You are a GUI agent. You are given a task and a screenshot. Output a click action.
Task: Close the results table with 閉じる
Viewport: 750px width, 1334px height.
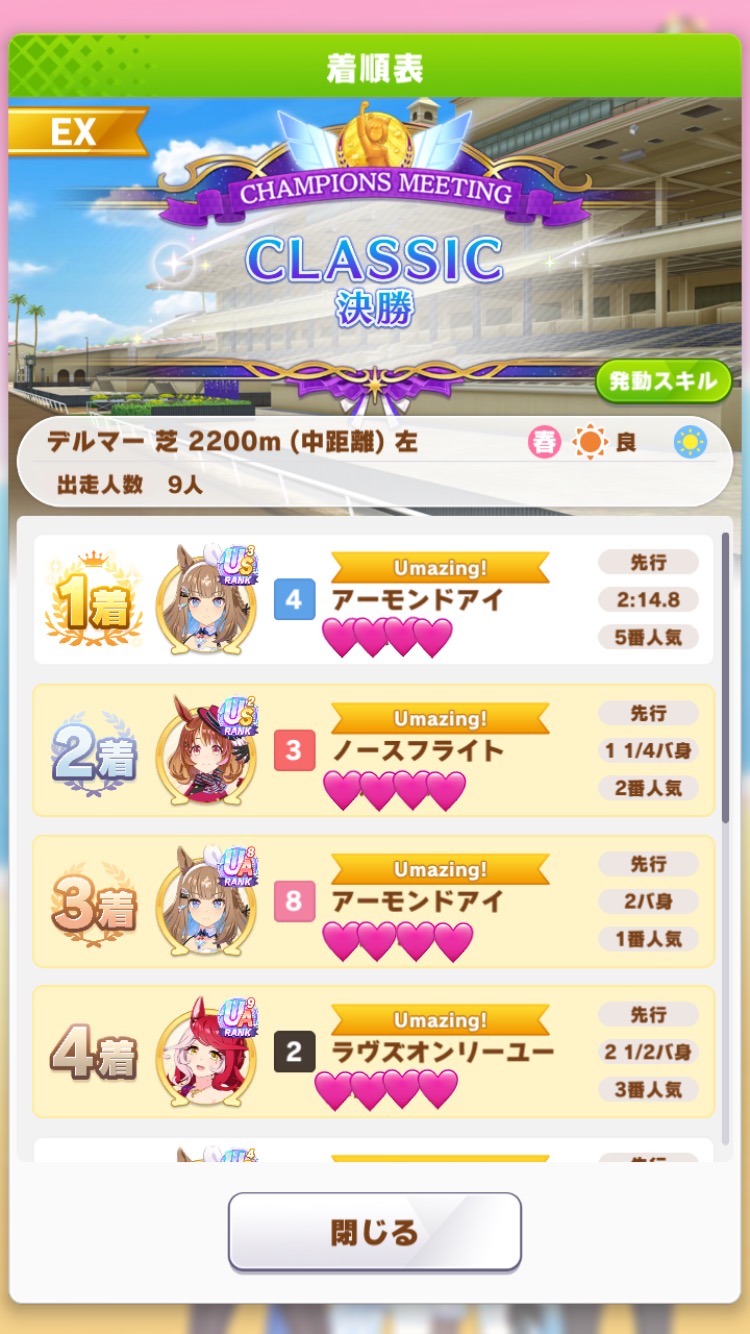pyautogui.click(x=374, y=1231)
